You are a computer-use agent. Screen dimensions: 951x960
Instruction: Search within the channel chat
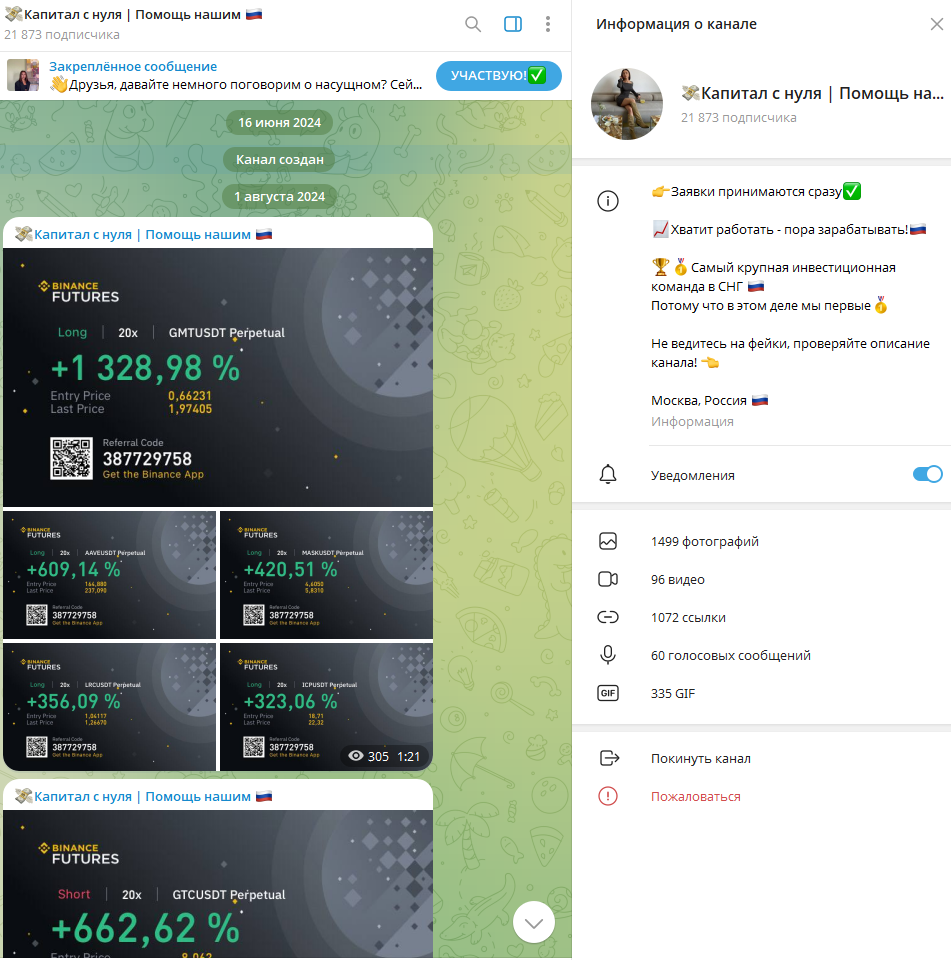pyautogui.click(x=473, y=24)
